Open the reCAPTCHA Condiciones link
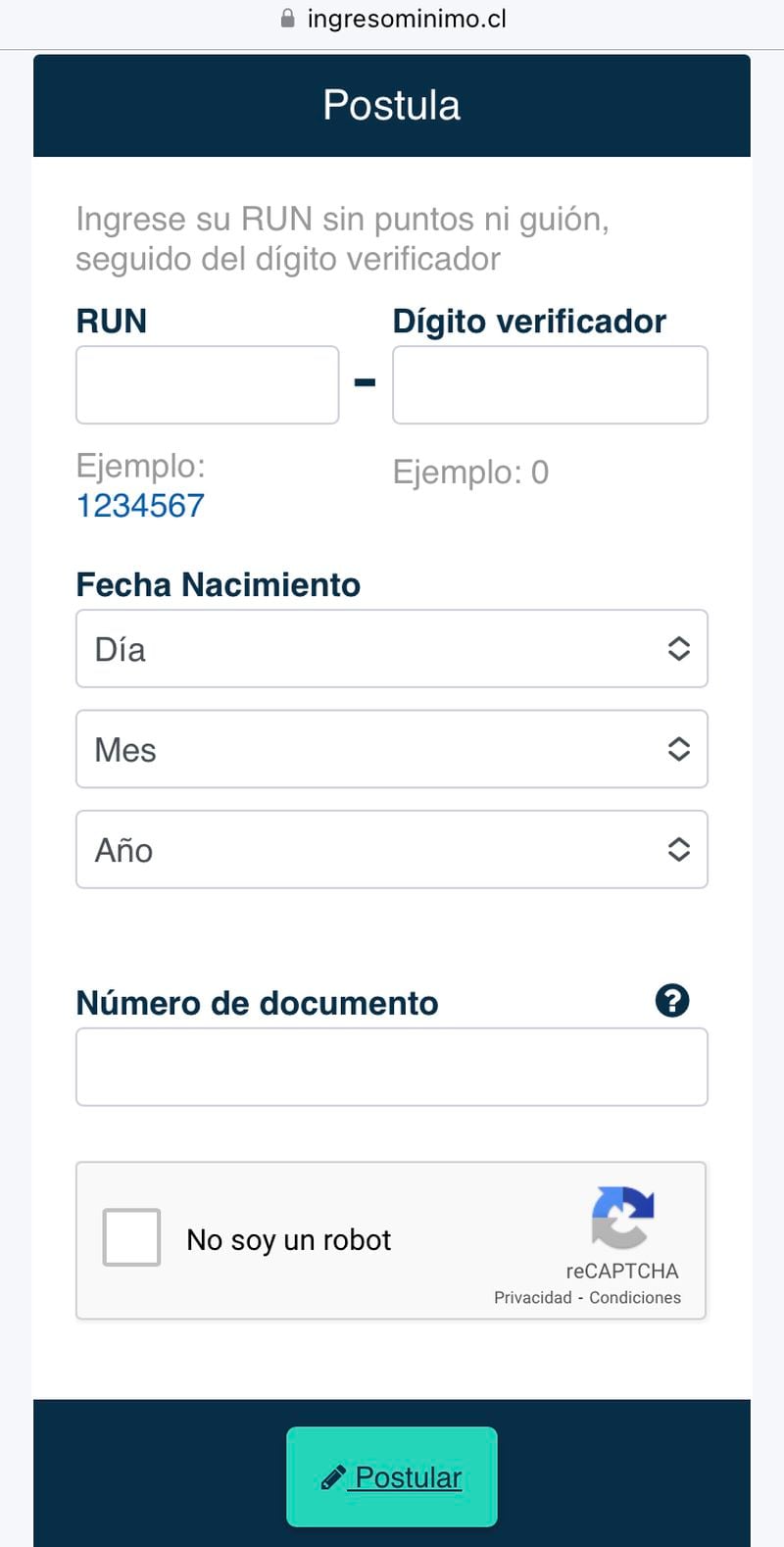The height and width of the screenshot is (1547, 784). point(634,1297)
